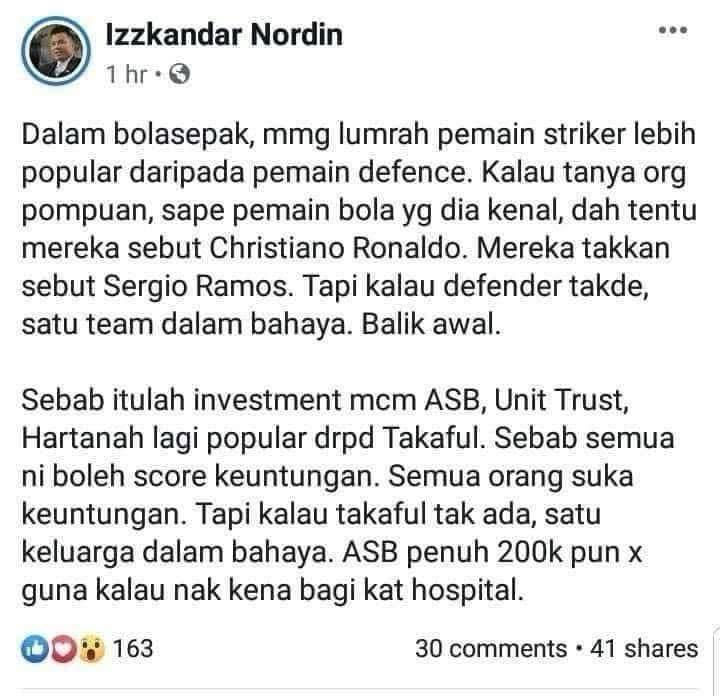View the 41 shares
This screenshot has width=720, height=696.
(x=644, y=648)
